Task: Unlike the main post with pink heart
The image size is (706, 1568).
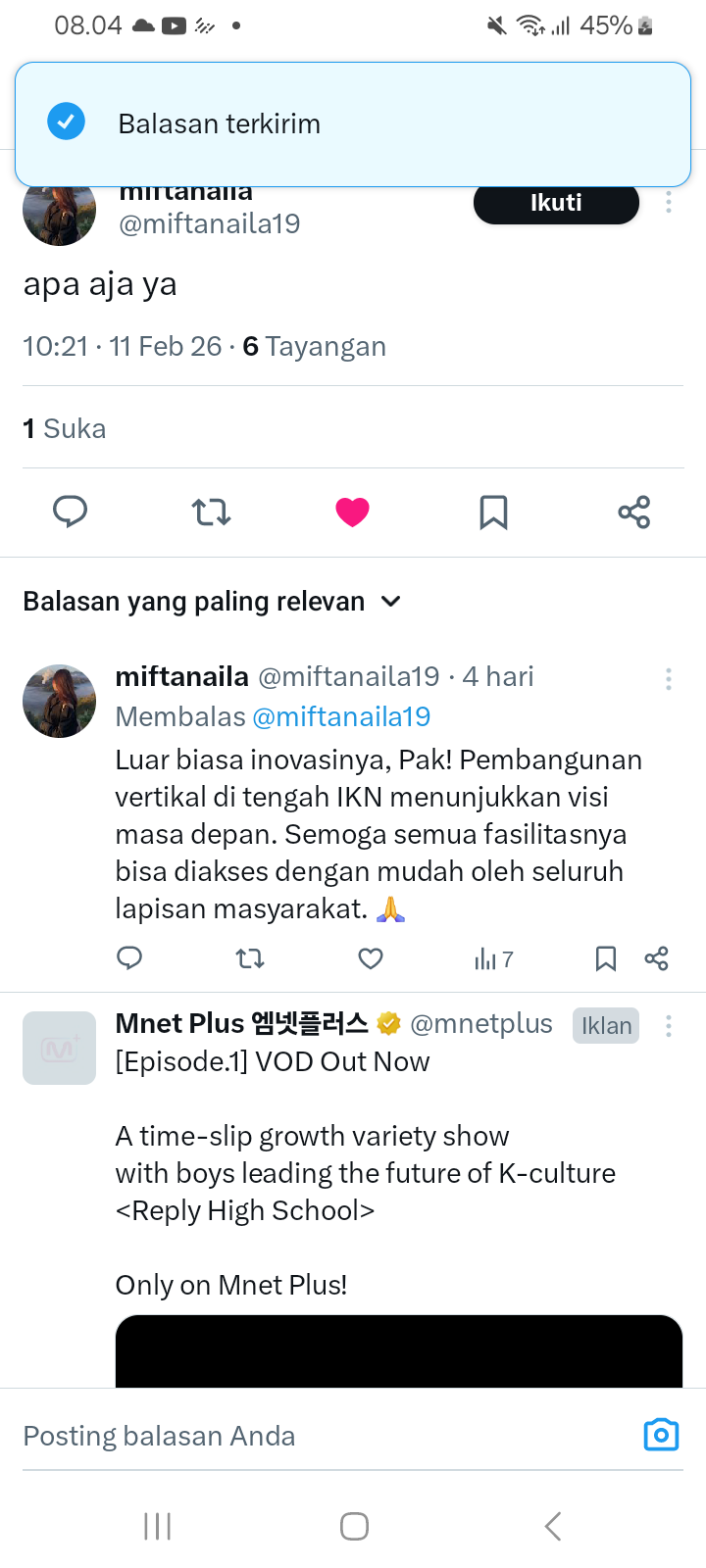Action: 352,512
